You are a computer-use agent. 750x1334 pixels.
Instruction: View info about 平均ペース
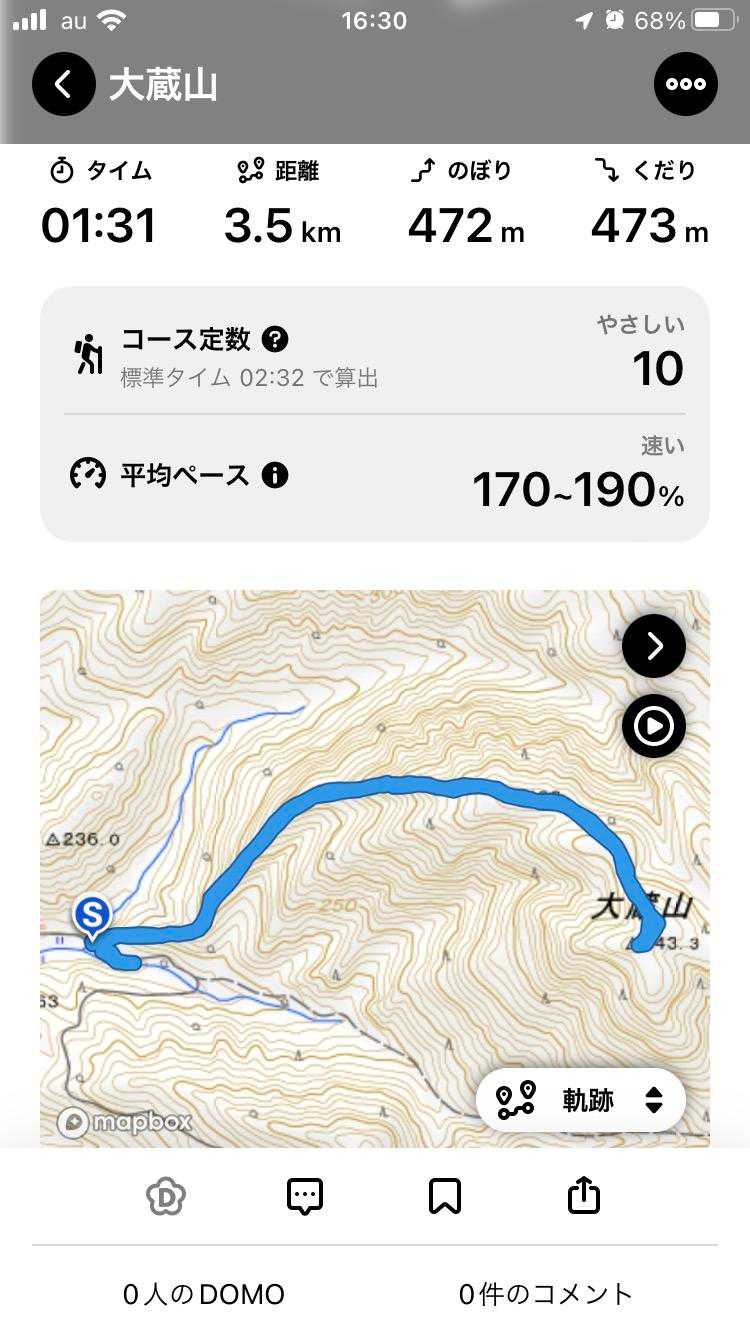[275, 474]
